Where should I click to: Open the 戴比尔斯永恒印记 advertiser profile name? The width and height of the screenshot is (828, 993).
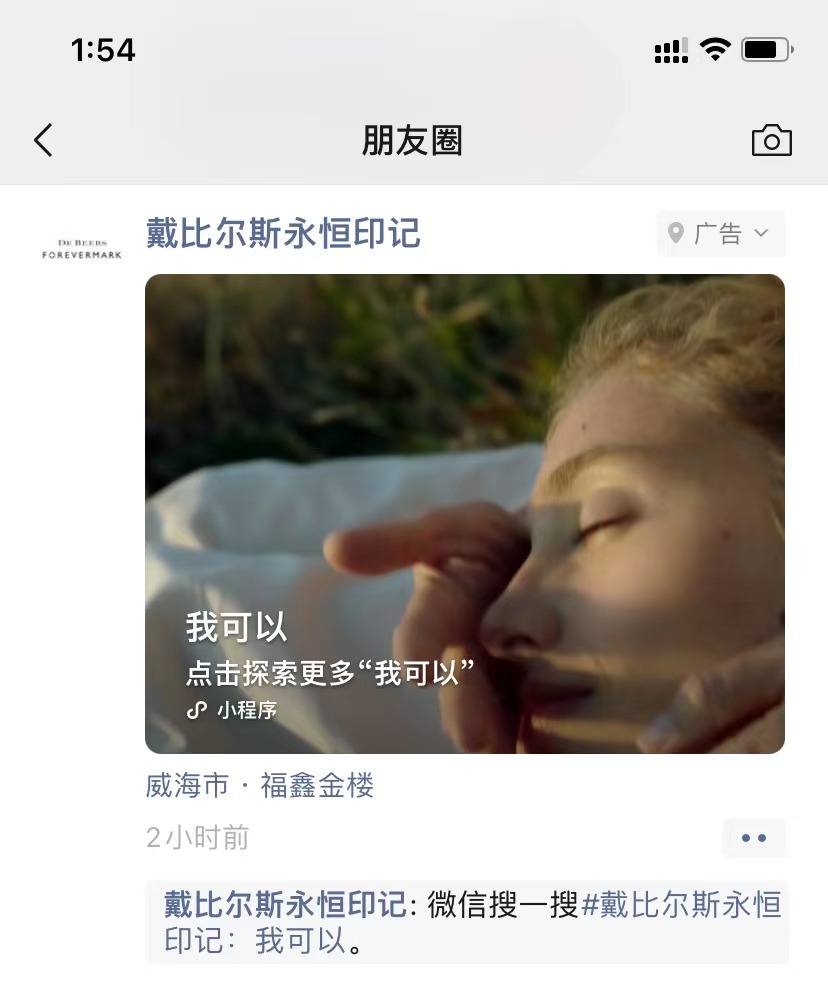(x=283, y=234)
